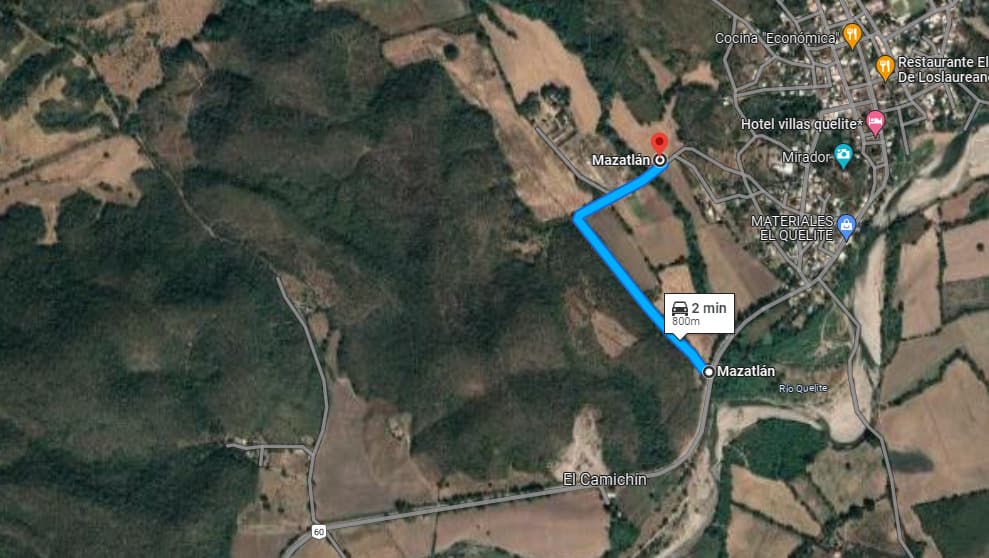The width and height of the screenshot is (989, 558).
Task: Tap the Mazatlán route starting point
Action: pyautogui.click(x=709, y=371)
